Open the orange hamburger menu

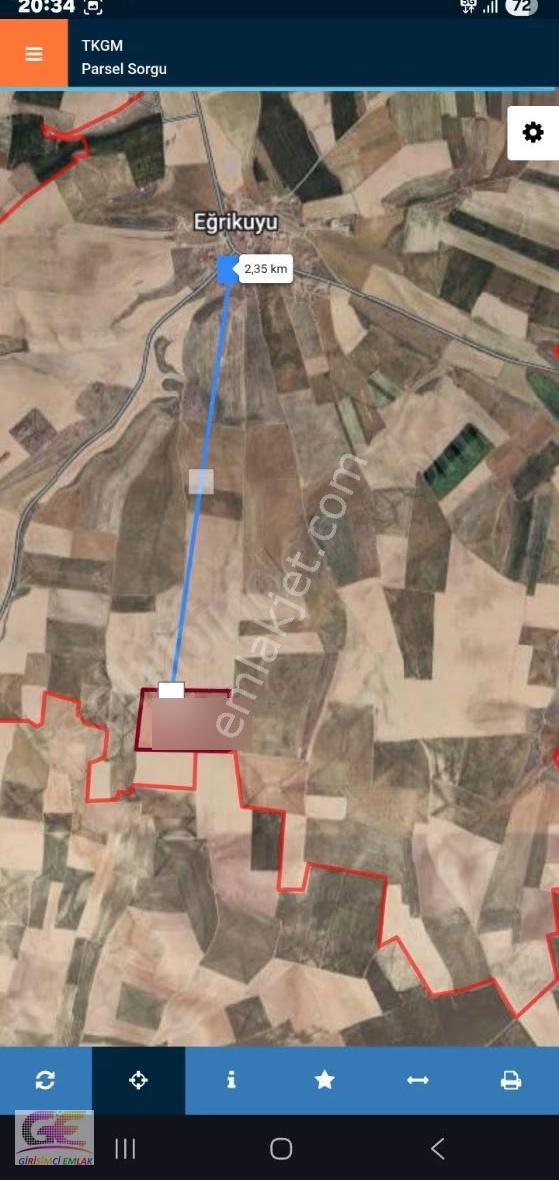tap(34, 53)
